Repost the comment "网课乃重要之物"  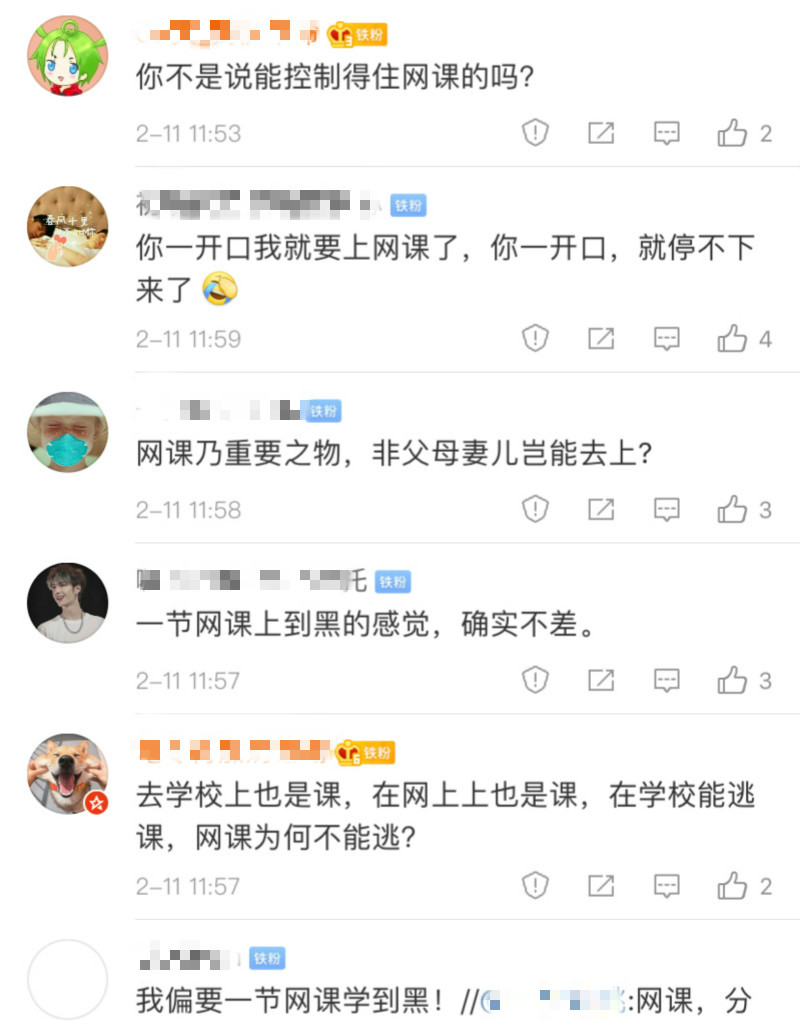coord(601,510)
